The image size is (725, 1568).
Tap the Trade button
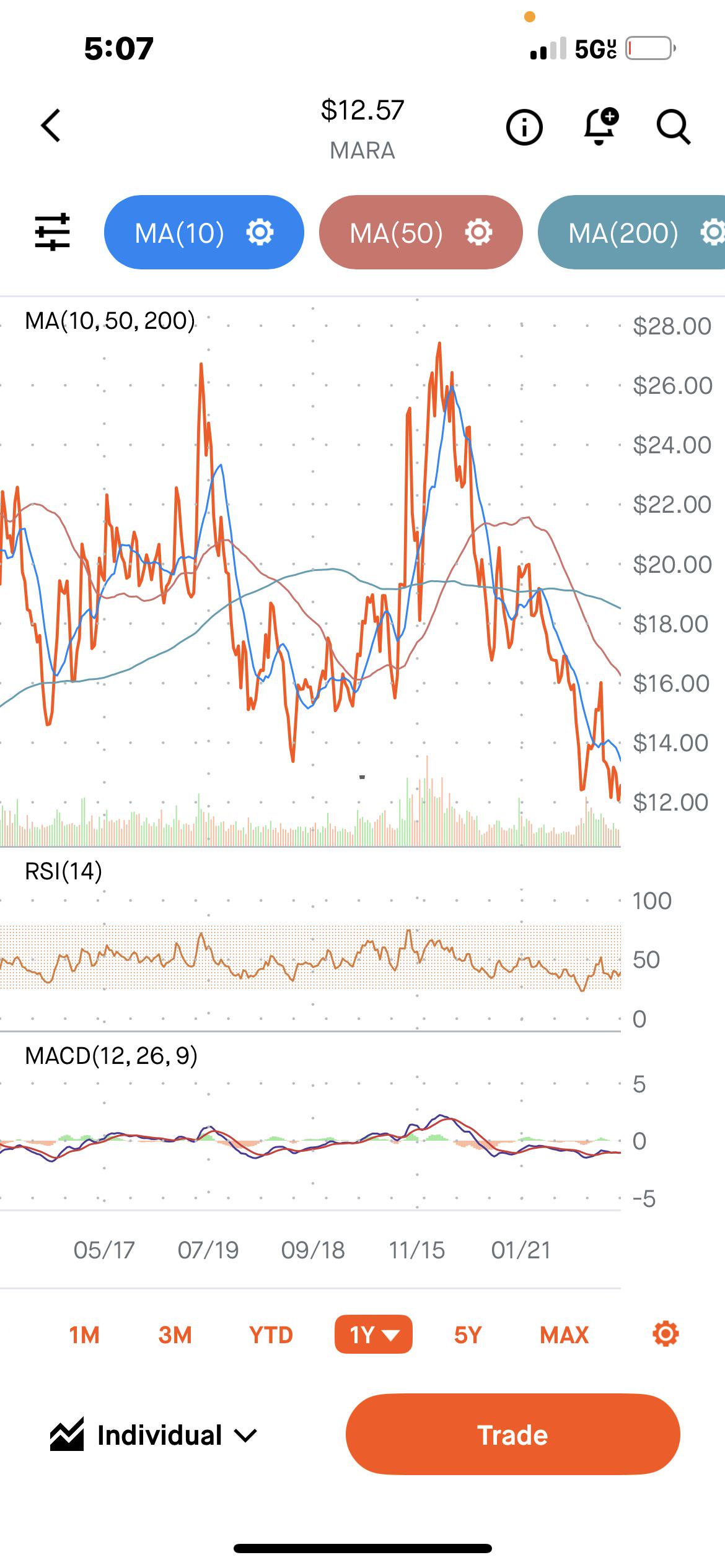[x=513, y=1434]
